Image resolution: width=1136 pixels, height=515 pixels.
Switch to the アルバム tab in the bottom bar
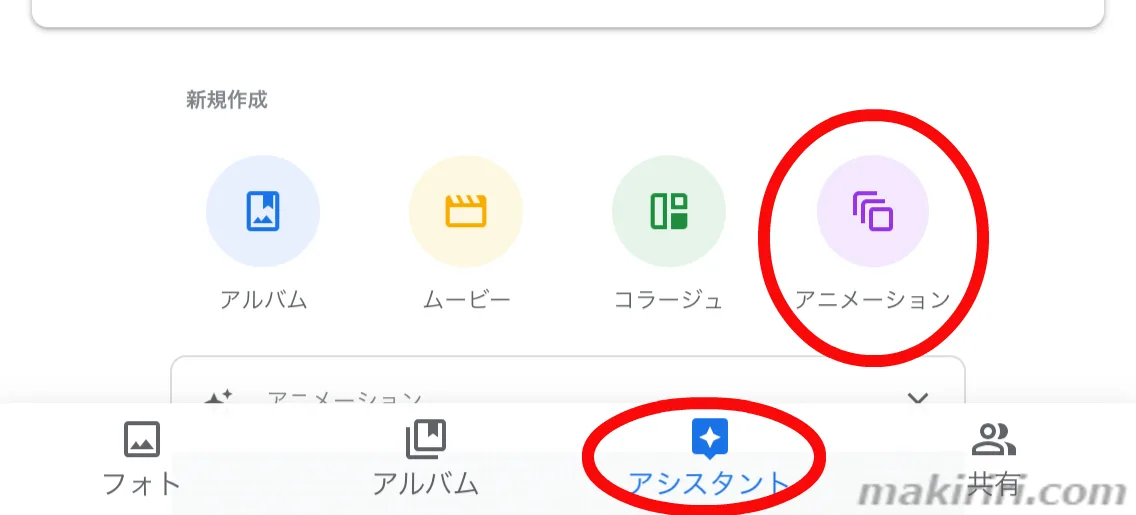tap(425, 458)
